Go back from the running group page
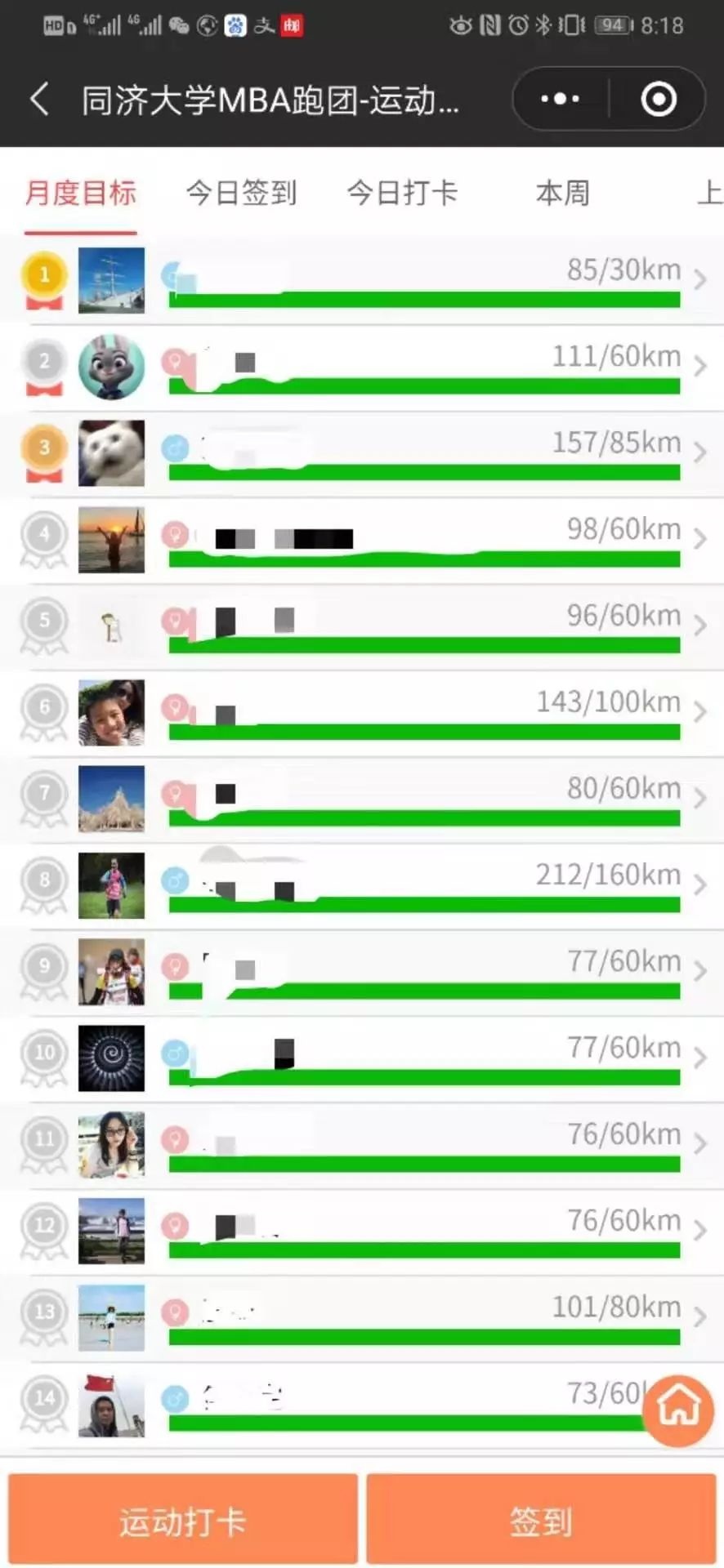Image resolution: width=724 pixels, height=1568 pixels. [39, 100]
